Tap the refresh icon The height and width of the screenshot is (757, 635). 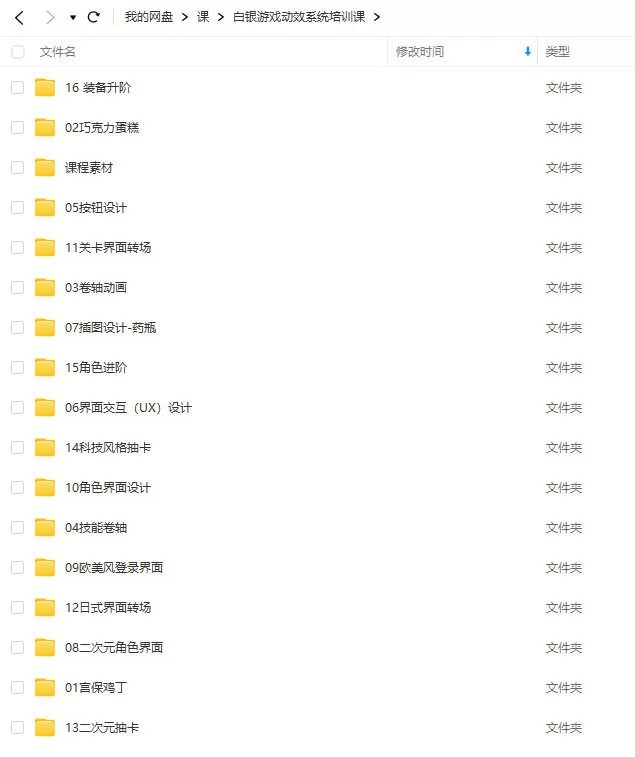[x=94, y=17]
